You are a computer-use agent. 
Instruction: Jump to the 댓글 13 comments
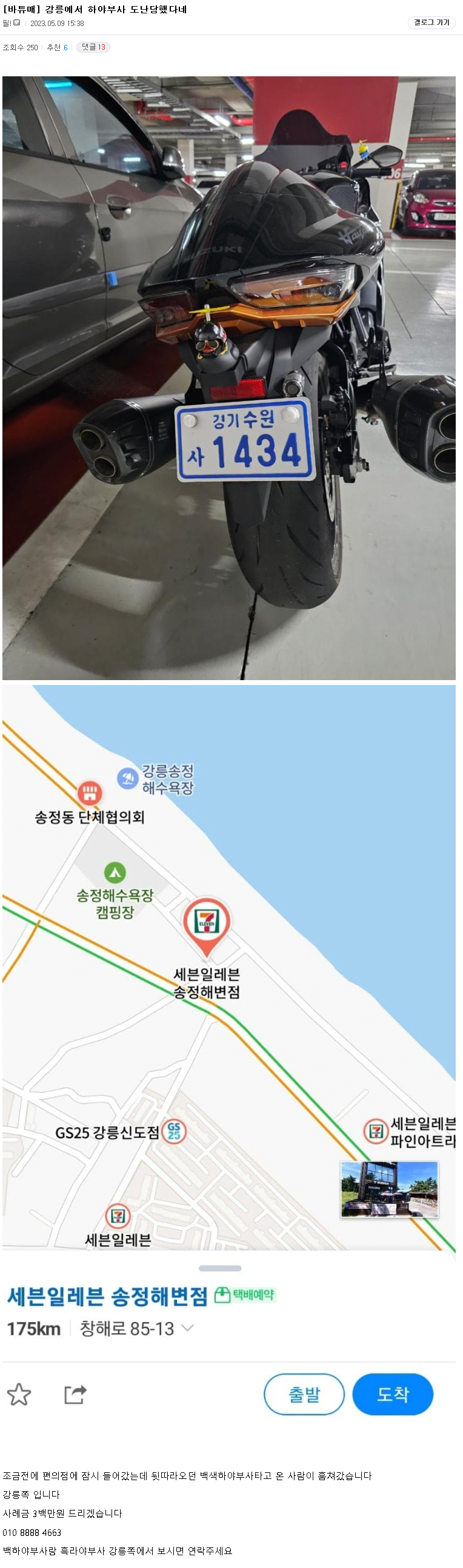point(93,47)
